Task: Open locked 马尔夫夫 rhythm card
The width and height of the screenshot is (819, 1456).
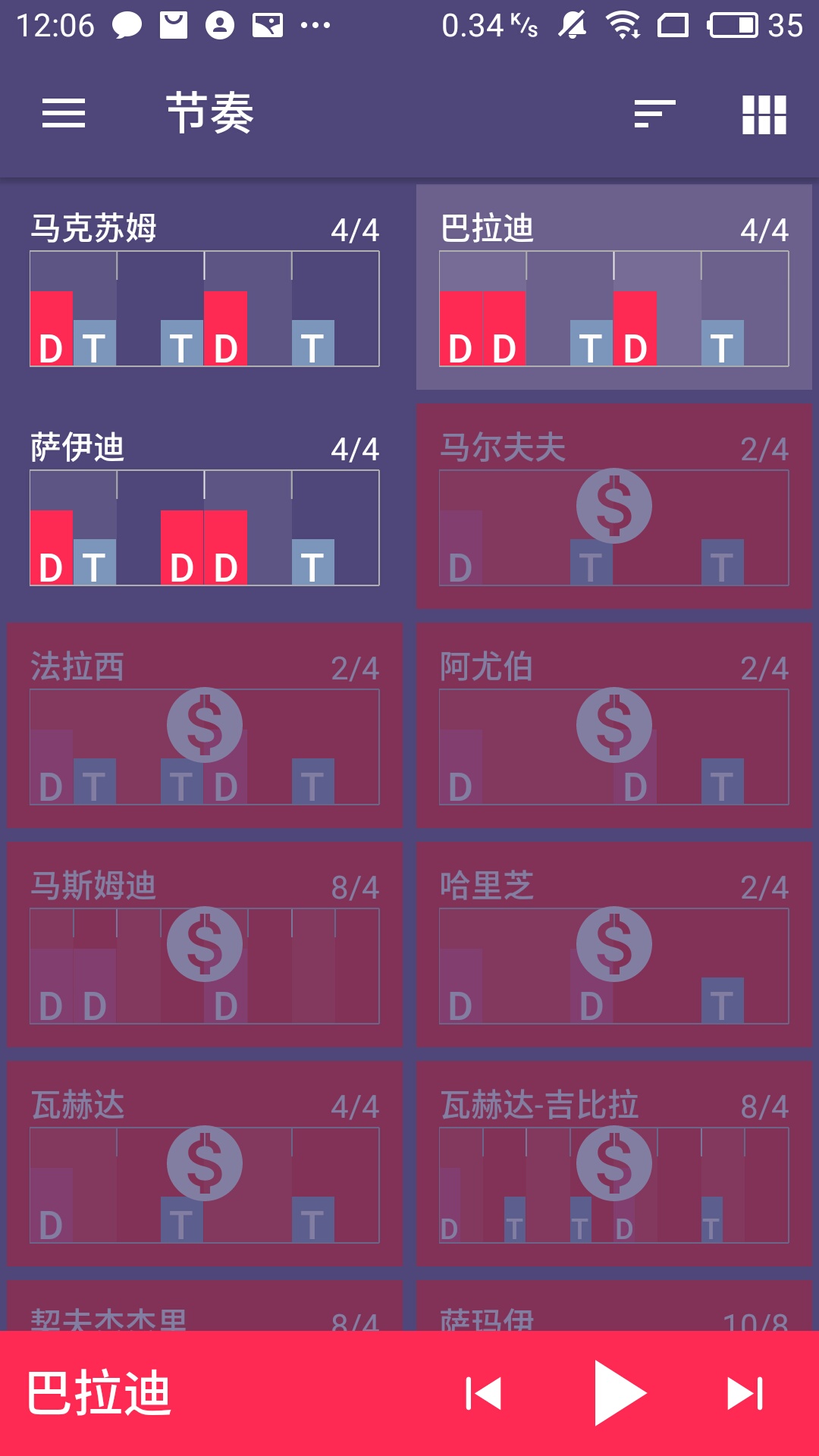Action: (x=614, y=507)
